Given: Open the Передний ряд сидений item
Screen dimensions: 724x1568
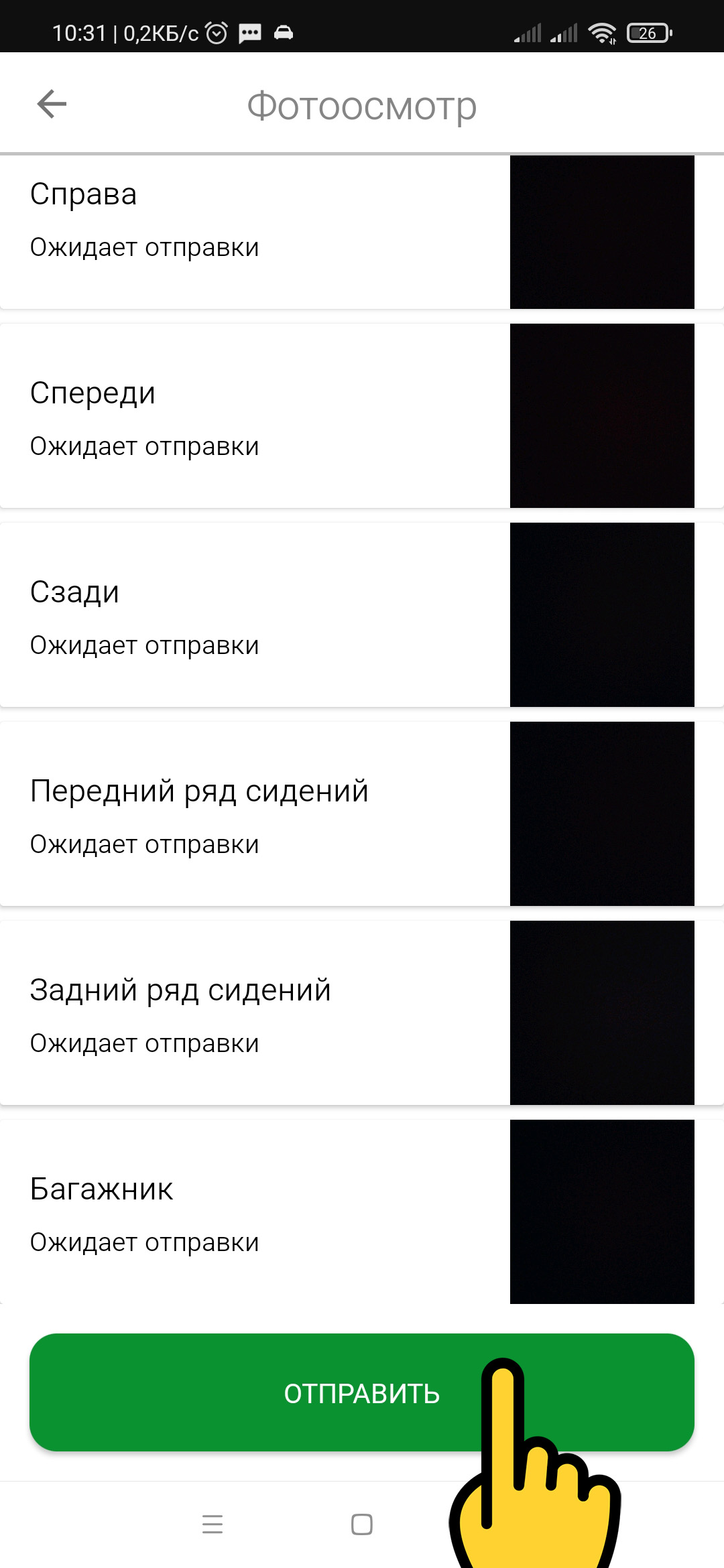Looking at the screenshot, I should [x=255, y=813].
